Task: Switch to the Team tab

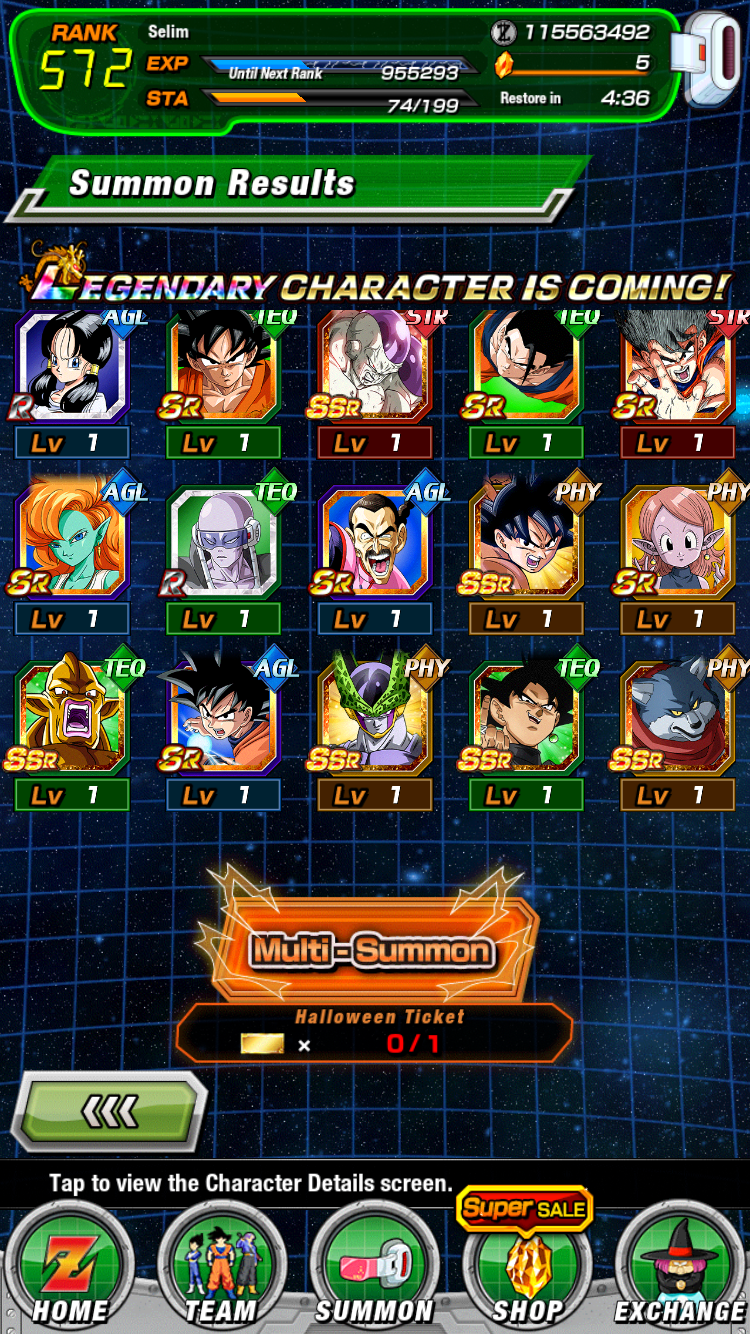Action: click(x=222, y=1266)
